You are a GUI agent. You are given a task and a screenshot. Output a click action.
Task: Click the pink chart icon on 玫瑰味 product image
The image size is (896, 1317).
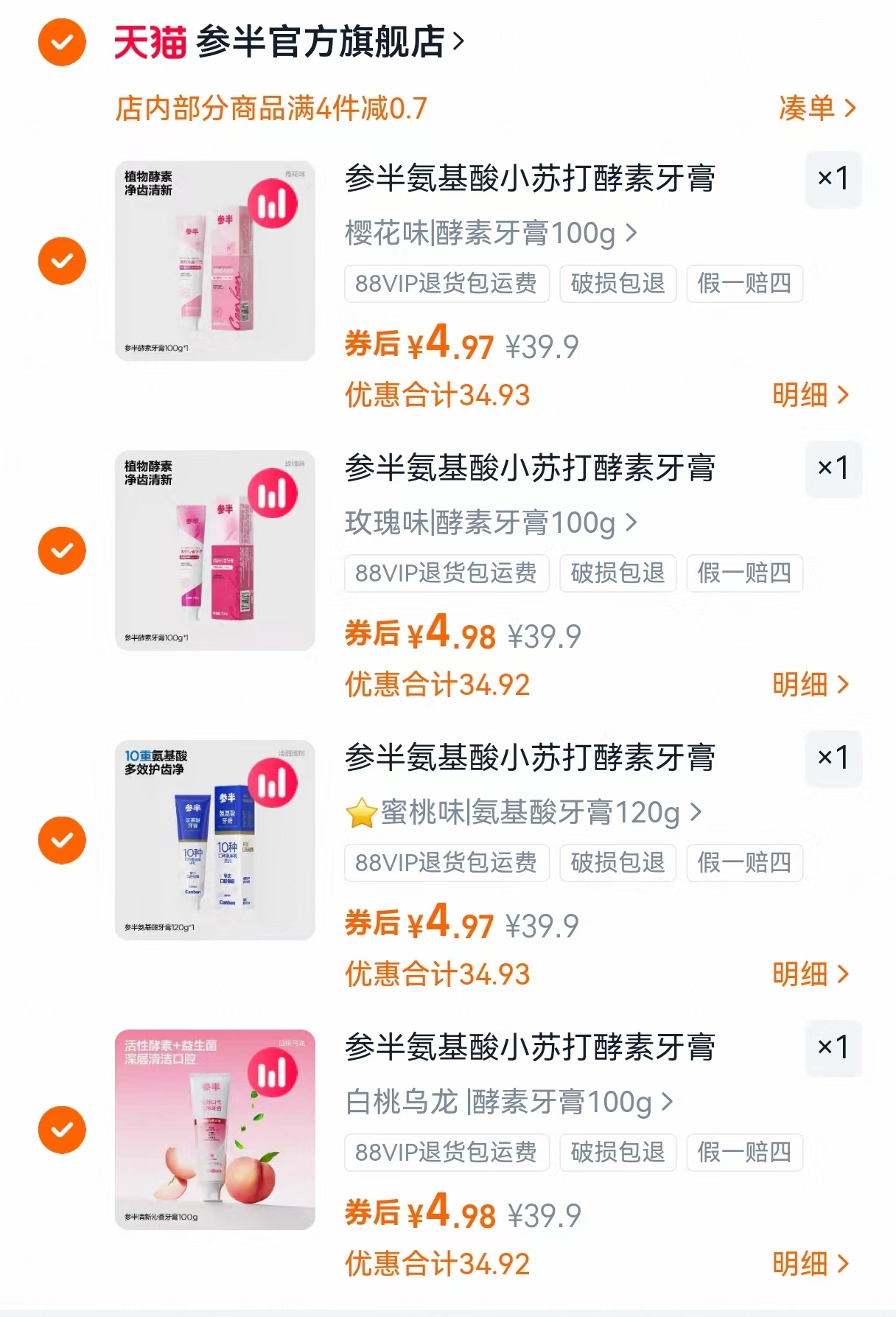273,494
